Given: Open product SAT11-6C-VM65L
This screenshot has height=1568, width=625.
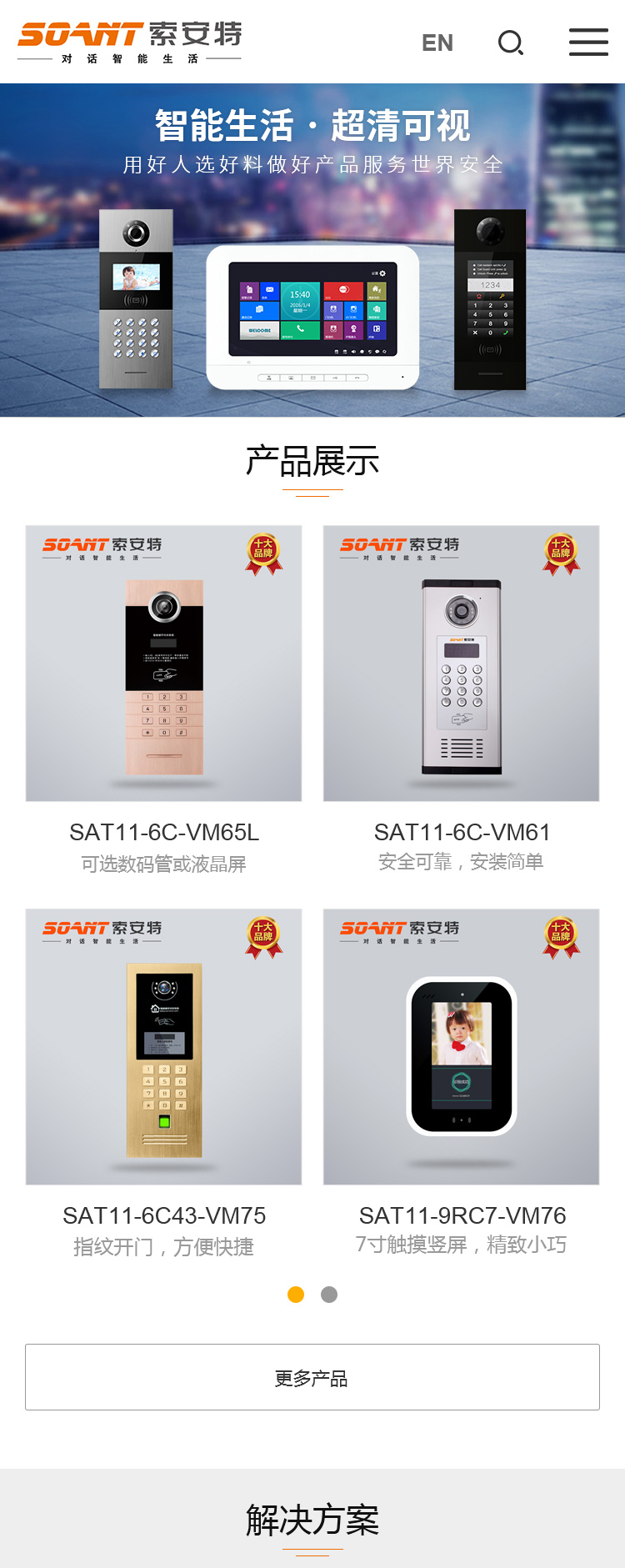Looking at the screenshot, I should (163, 664).
